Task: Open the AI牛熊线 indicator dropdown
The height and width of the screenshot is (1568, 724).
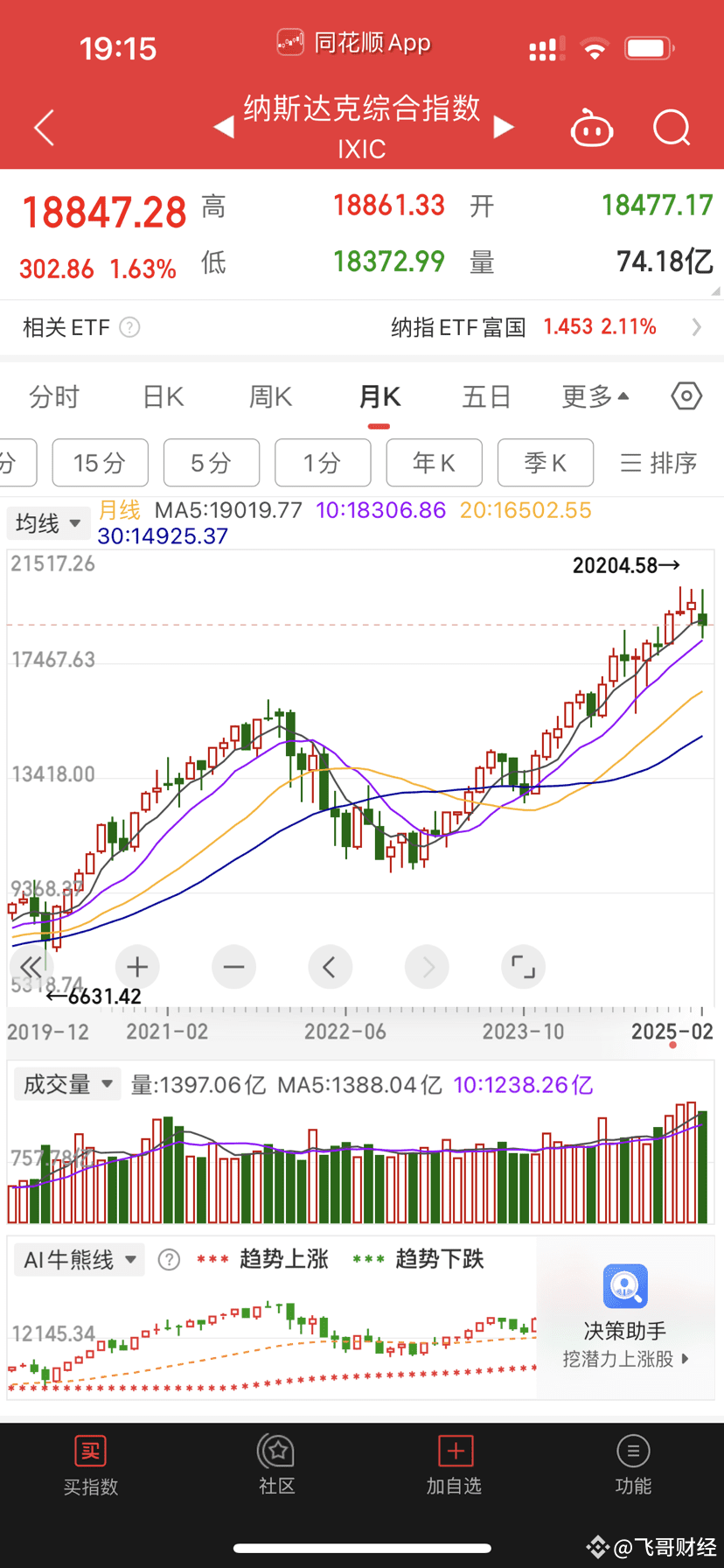Action: [79, 1259]
